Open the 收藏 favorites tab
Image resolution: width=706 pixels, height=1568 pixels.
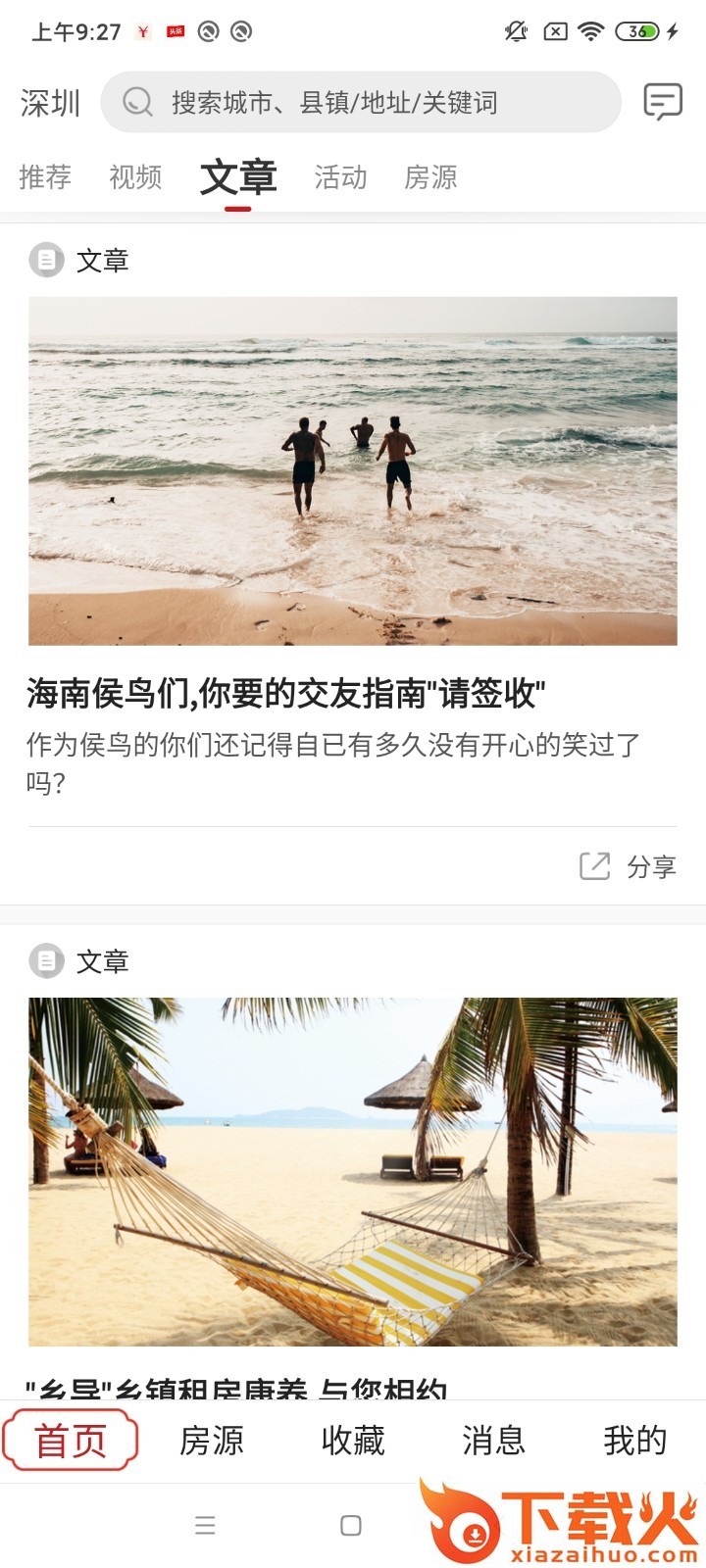tap(353, 1441)
